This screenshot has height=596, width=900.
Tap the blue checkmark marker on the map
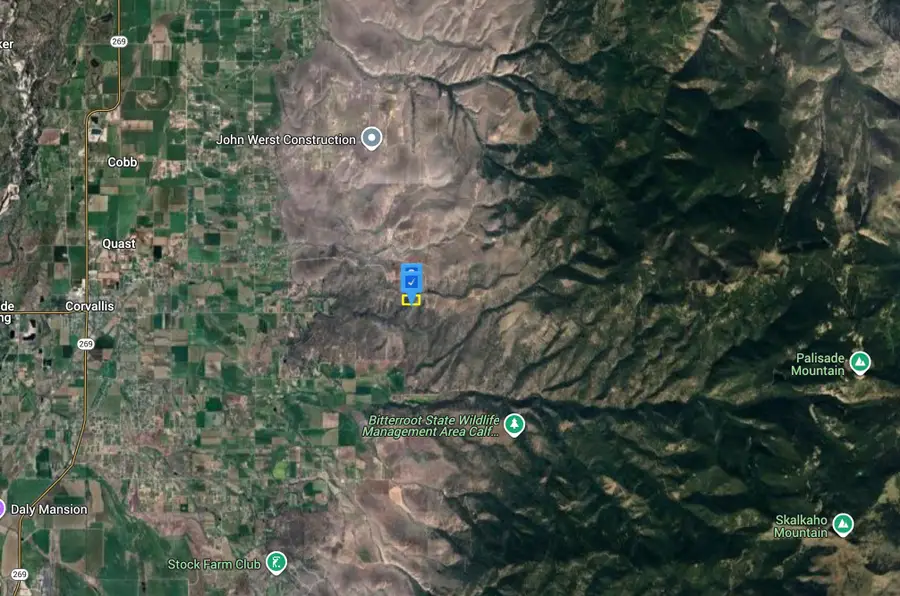[411, 281]
